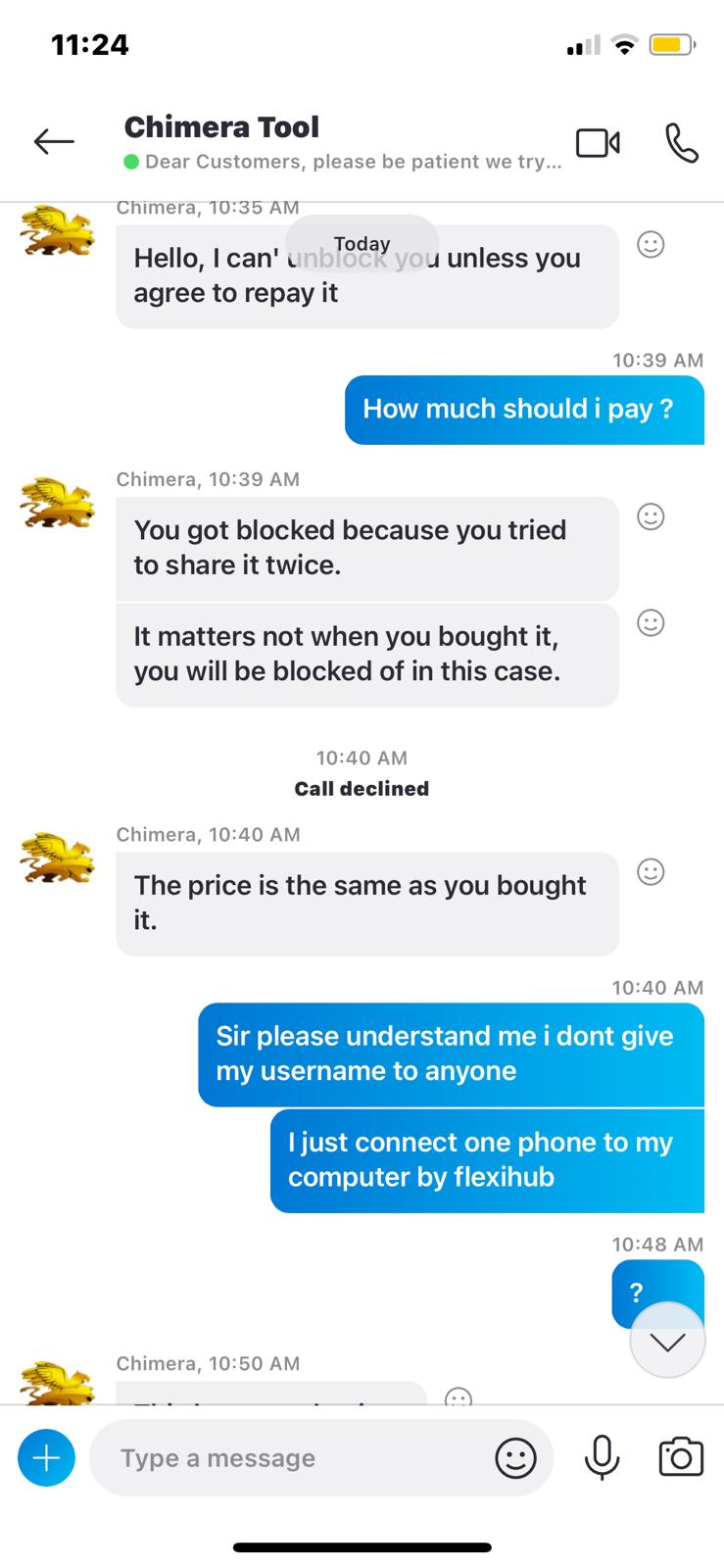Open the plus attachment menu
The image size is (724, 1568).
click(x=46, y=1457)
